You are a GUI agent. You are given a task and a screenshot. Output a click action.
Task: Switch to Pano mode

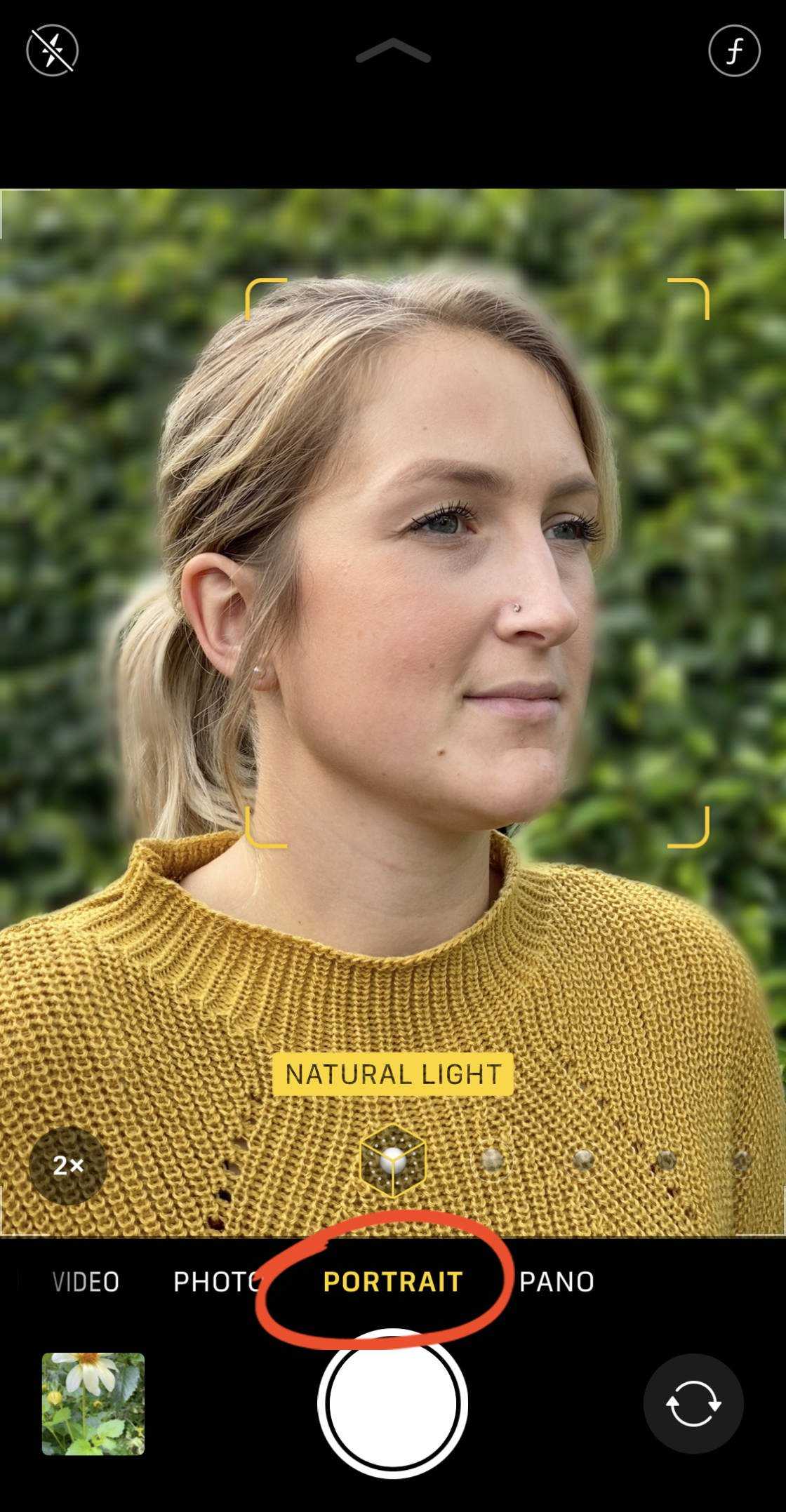557,1282
